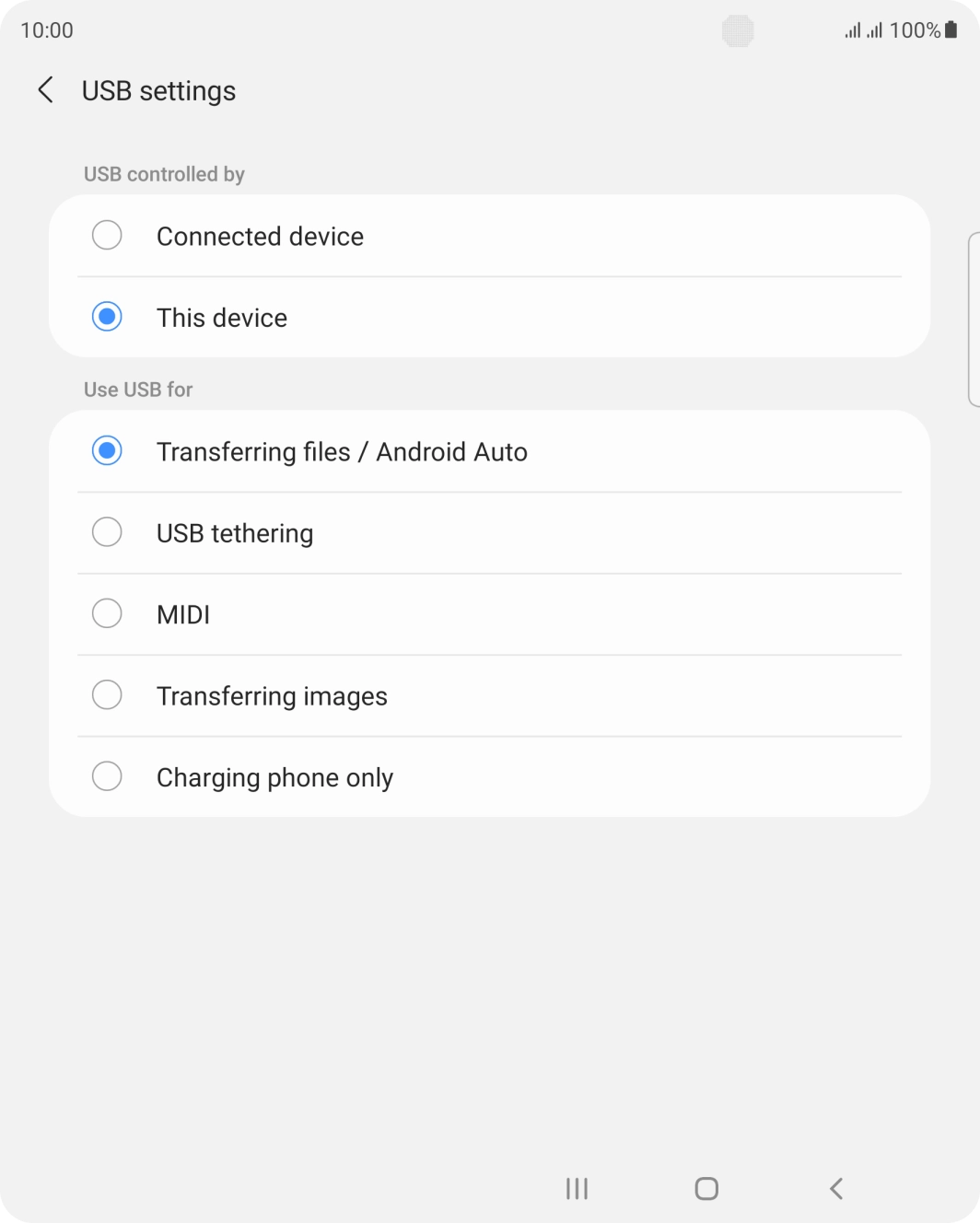
Task: Tap the battery indicator in the status bar
Action: [951, 29]
